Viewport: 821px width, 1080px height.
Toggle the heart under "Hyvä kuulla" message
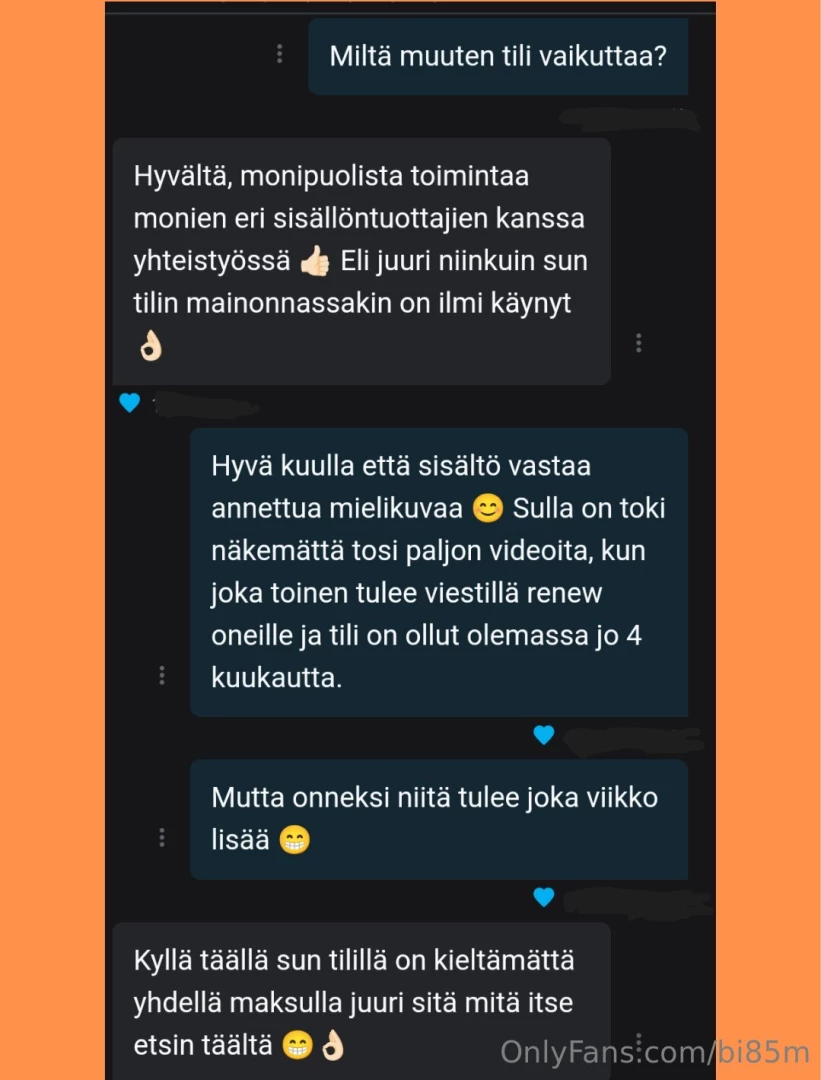click(543, 735)
